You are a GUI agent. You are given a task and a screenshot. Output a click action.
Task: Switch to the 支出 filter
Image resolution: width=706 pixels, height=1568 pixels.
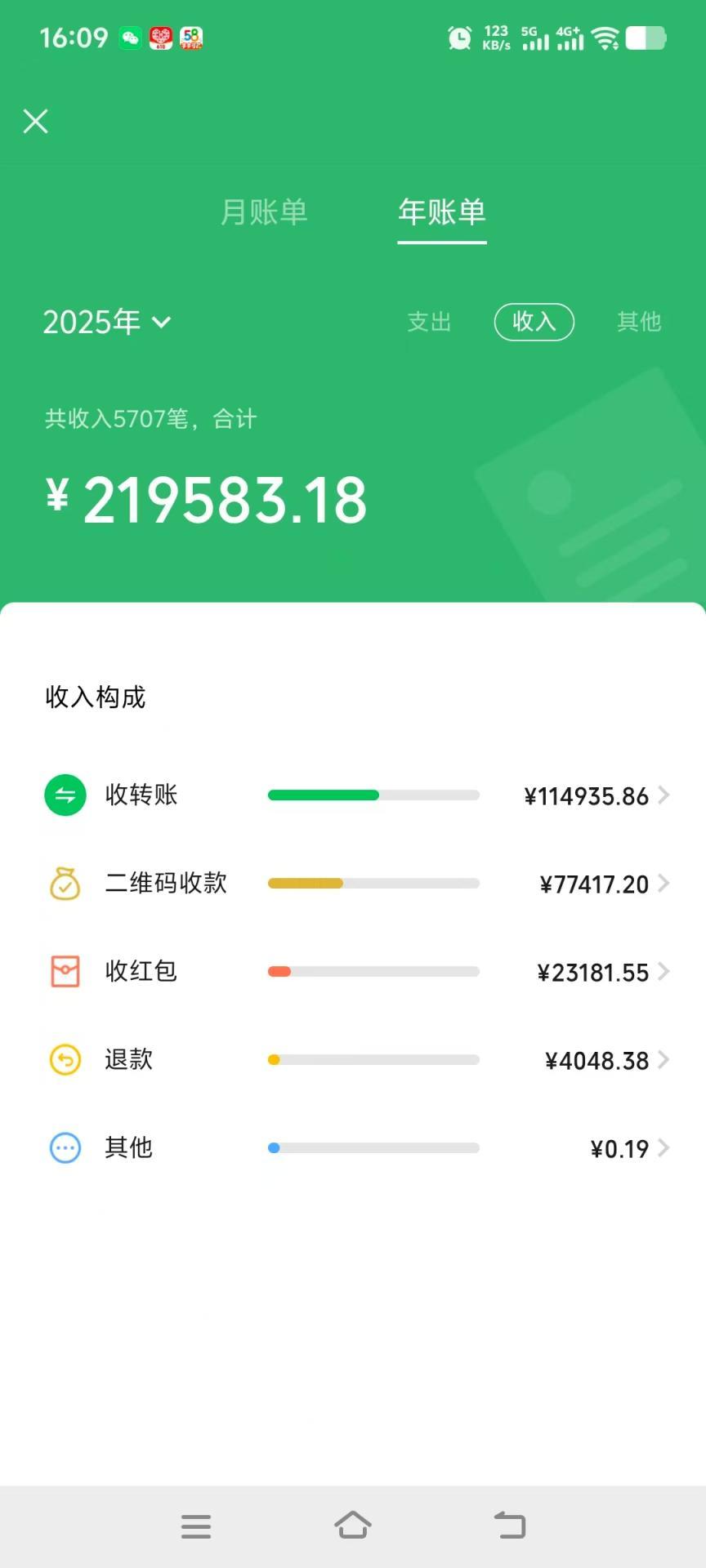(429, 322)
